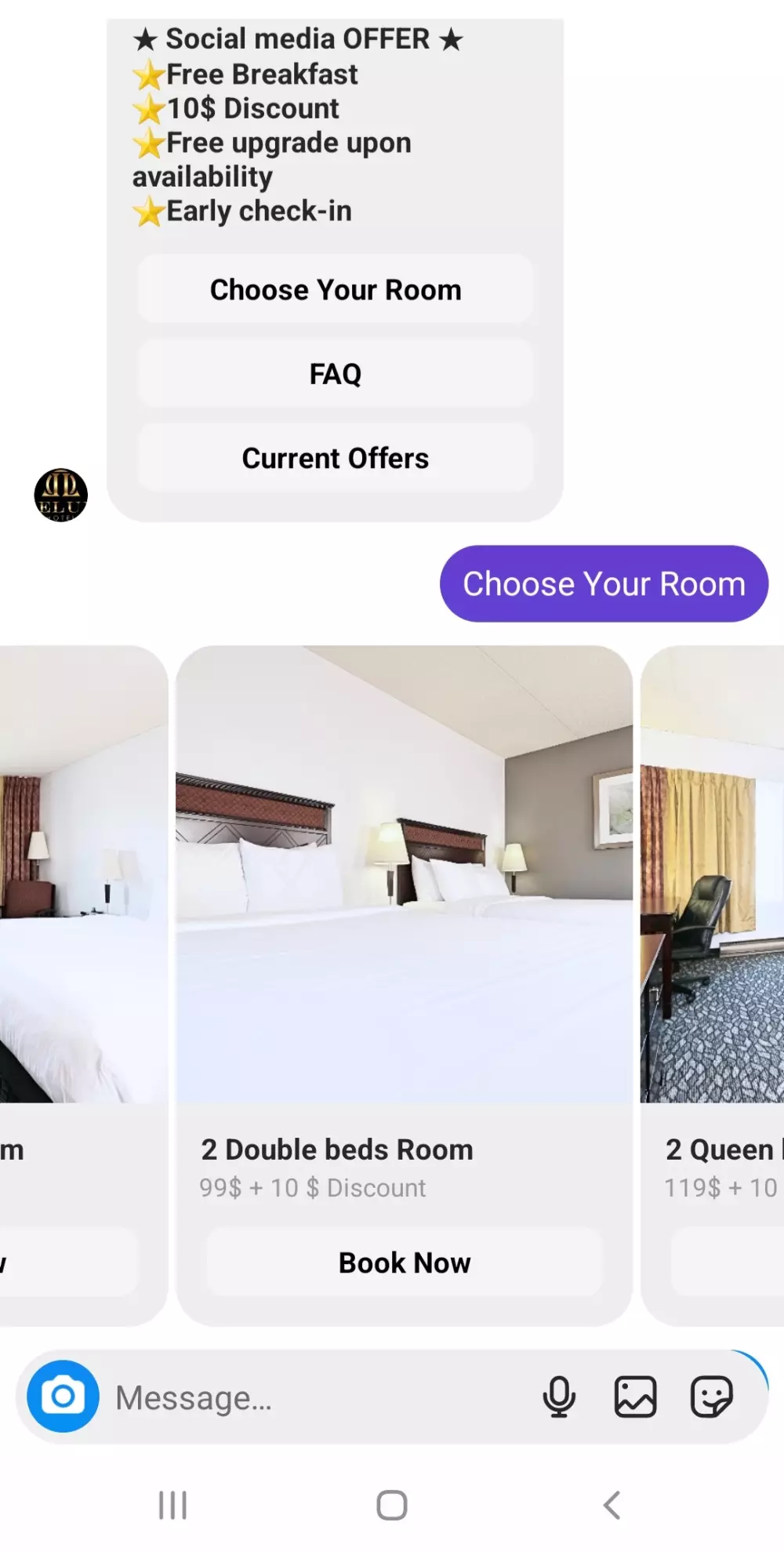Go back with system back button

tap(612, 1505)
